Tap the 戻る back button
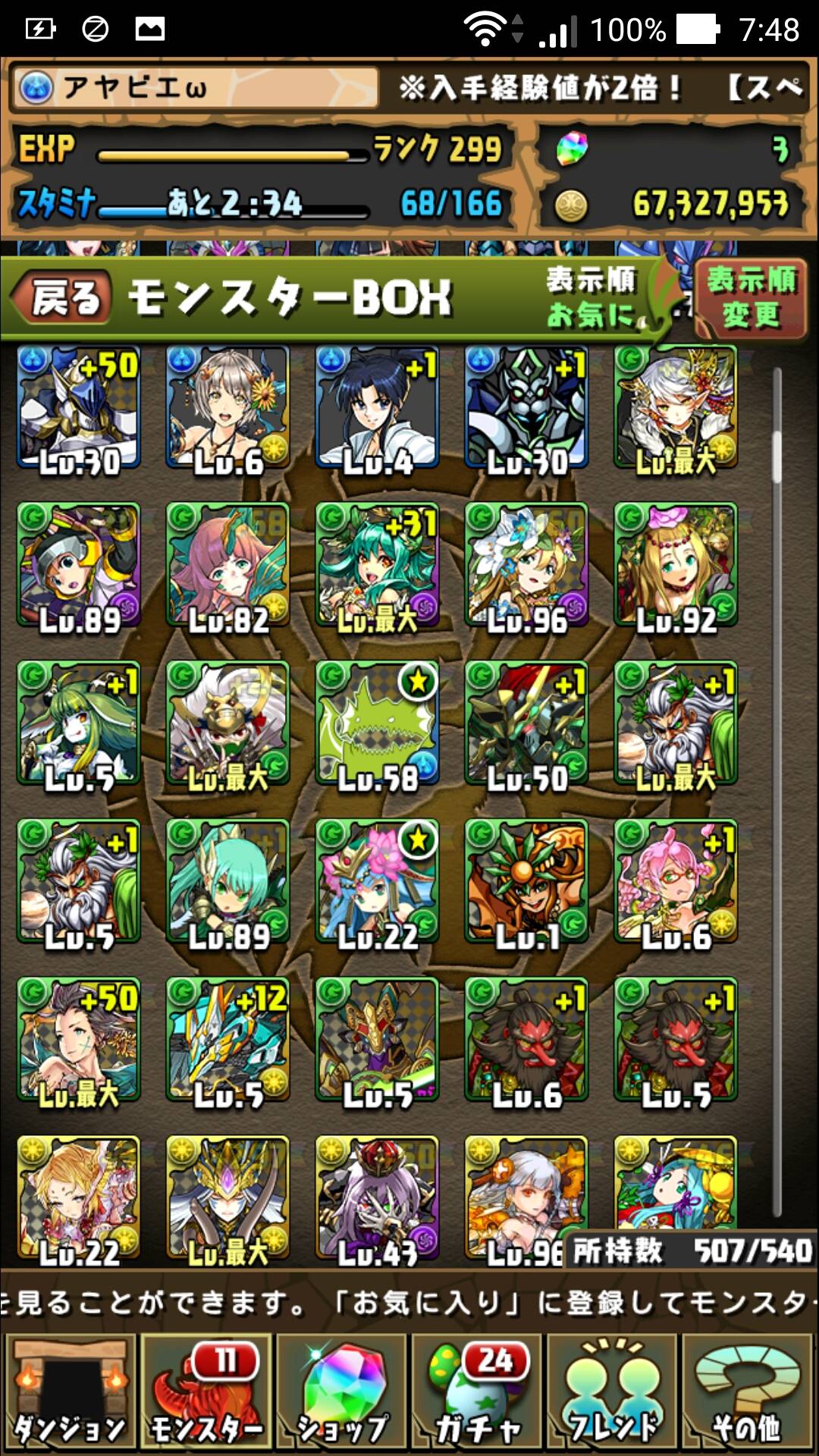The image size is (819, 1456). click(62, 297)
